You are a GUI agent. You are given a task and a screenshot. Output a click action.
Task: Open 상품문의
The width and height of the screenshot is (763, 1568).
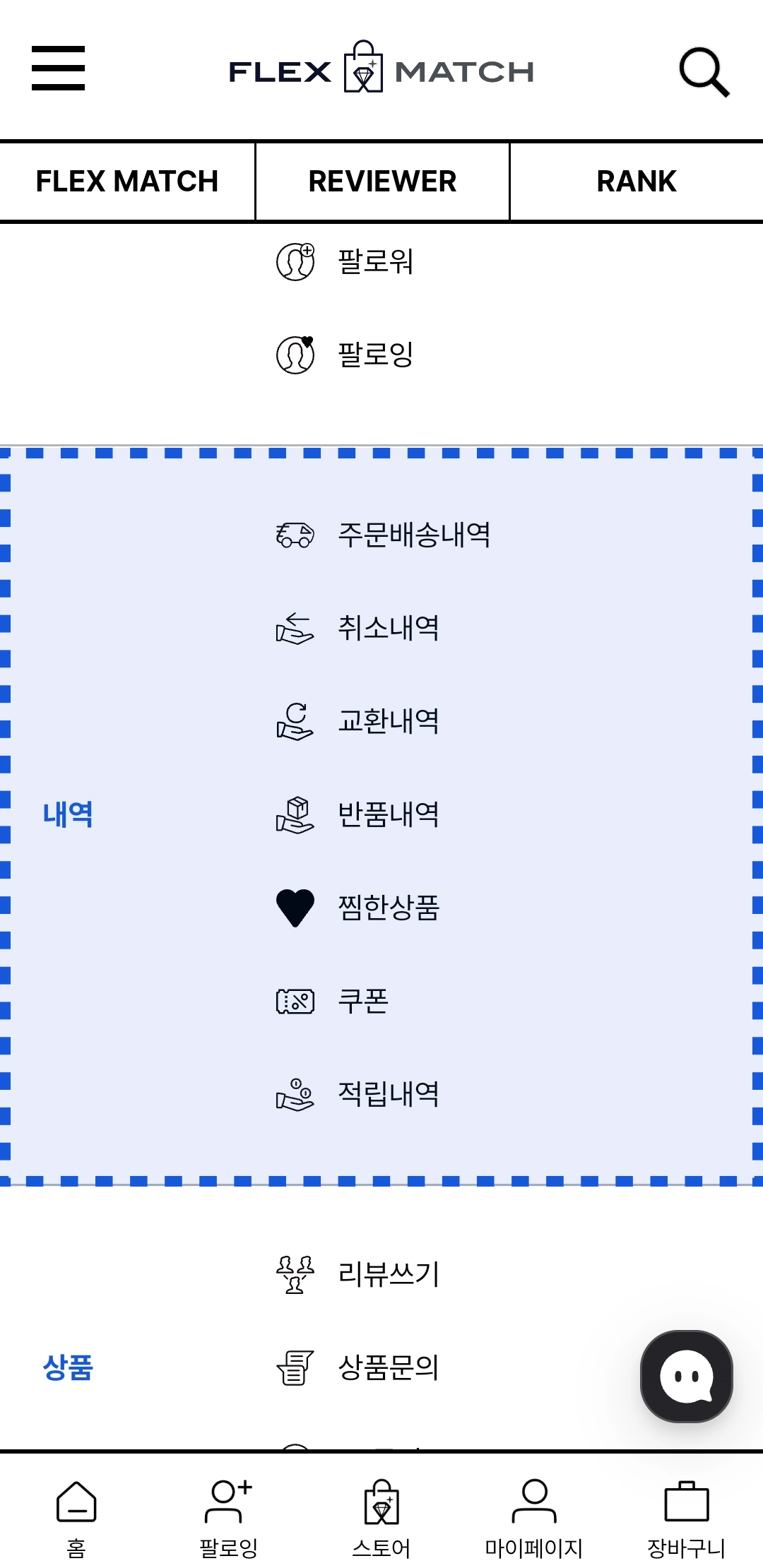coord(388,1367)
